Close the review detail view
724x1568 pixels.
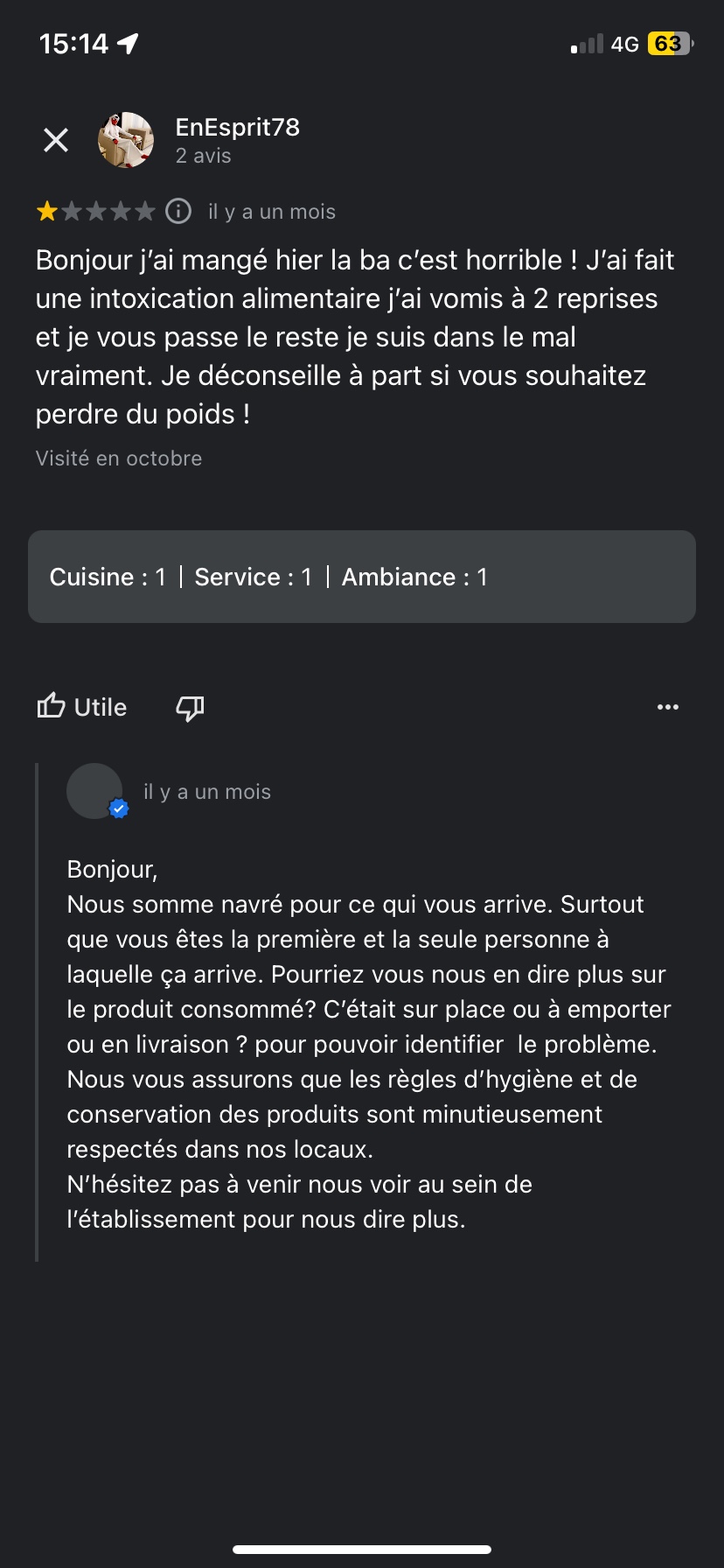(56, 140)
